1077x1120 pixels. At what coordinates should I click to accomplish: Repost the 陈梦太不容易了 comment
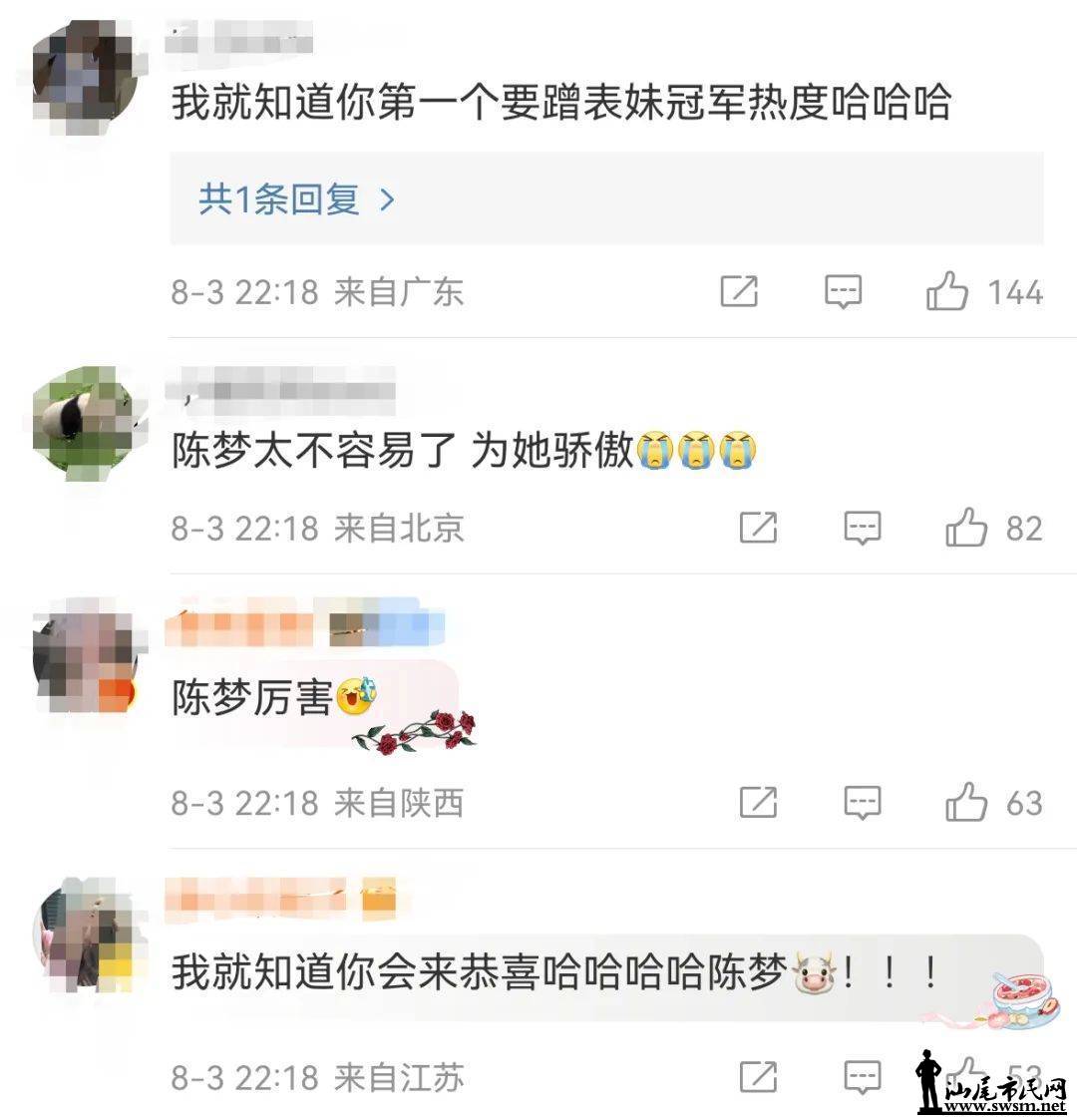pos(758,528)
